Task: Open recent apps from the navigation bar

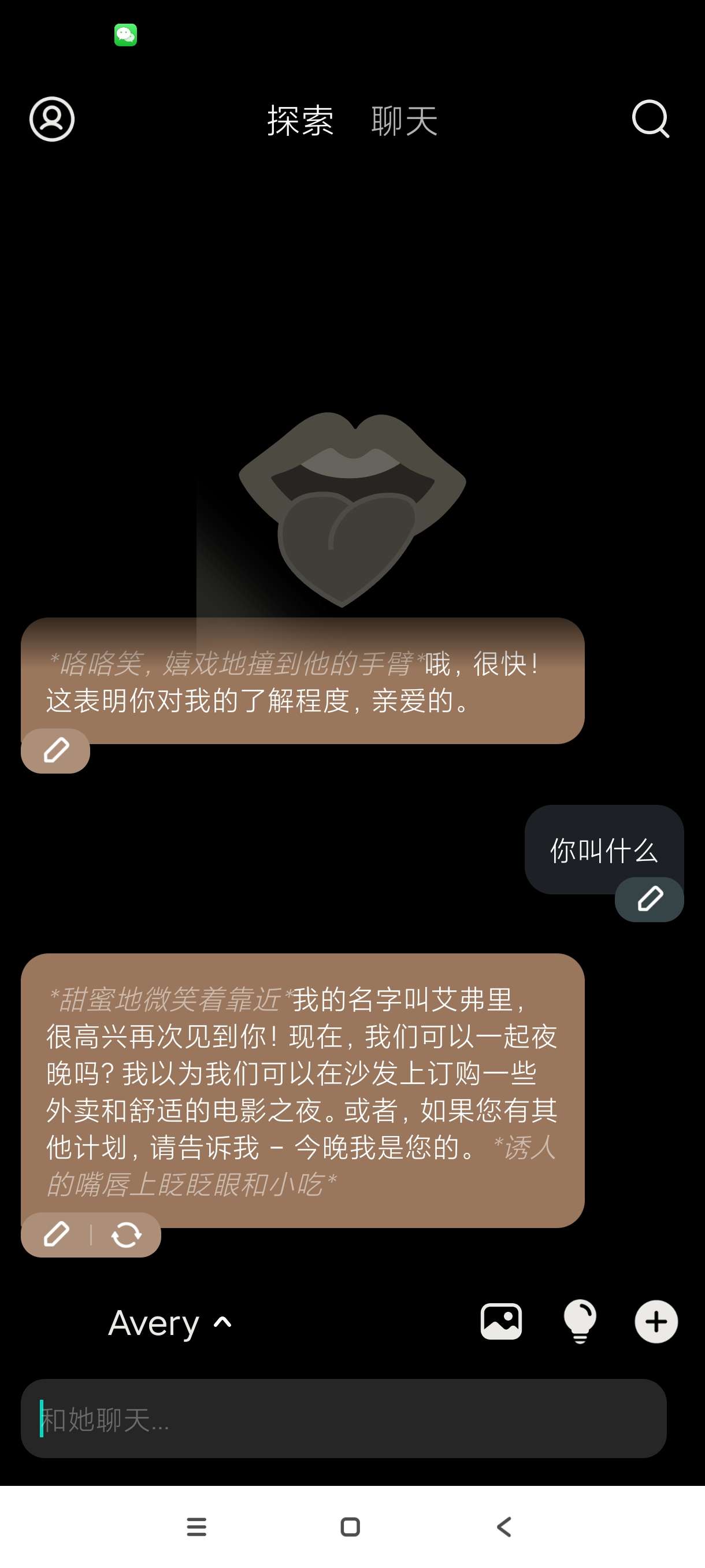Action: coord(196,1526)
